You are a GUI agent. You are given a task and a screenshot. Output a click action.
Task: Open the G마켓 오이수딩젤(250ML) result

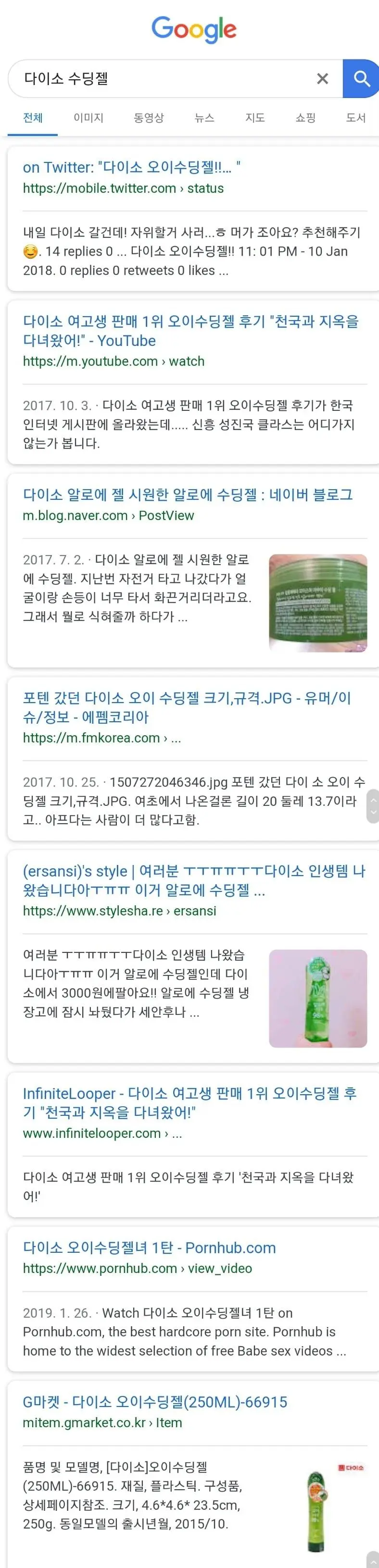(155, 1402)
